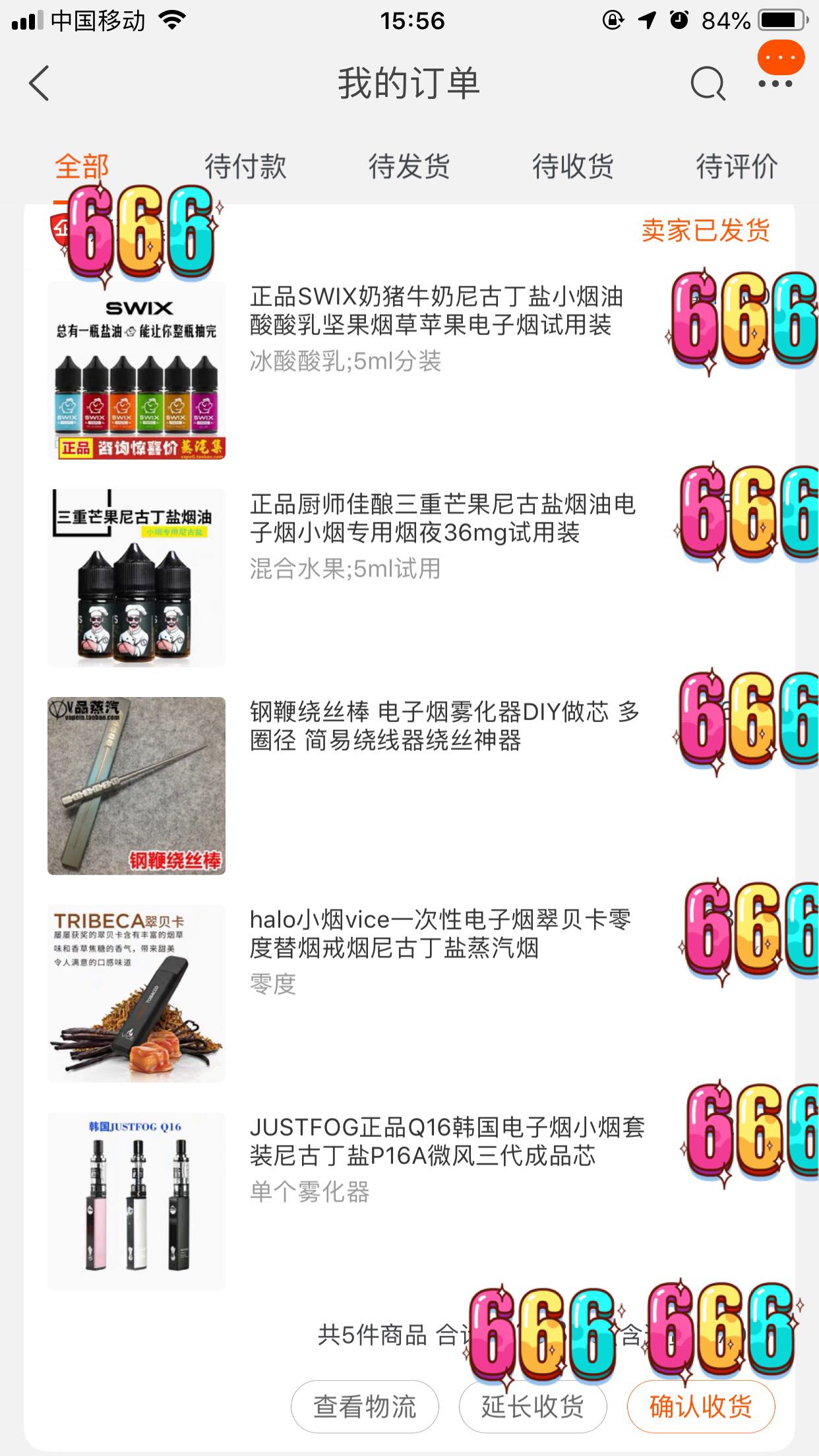Go back from My Orders

tap(40, 84)
